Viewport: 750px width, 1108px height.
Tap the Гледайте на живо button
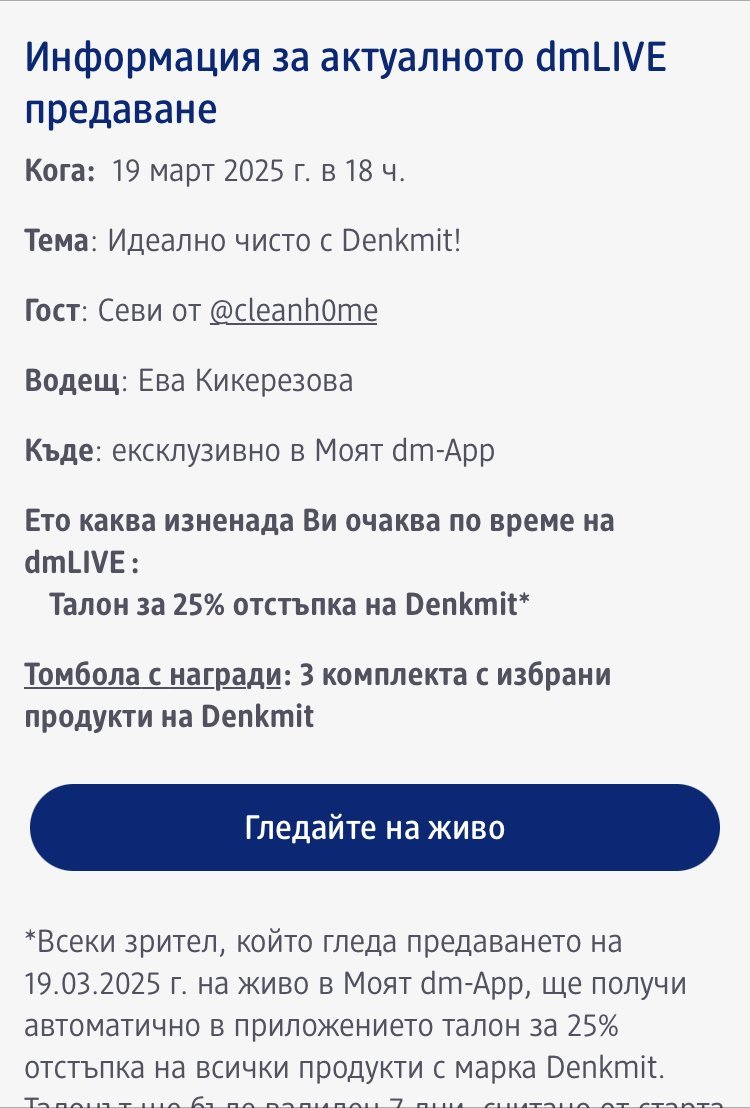coord(375,828)
